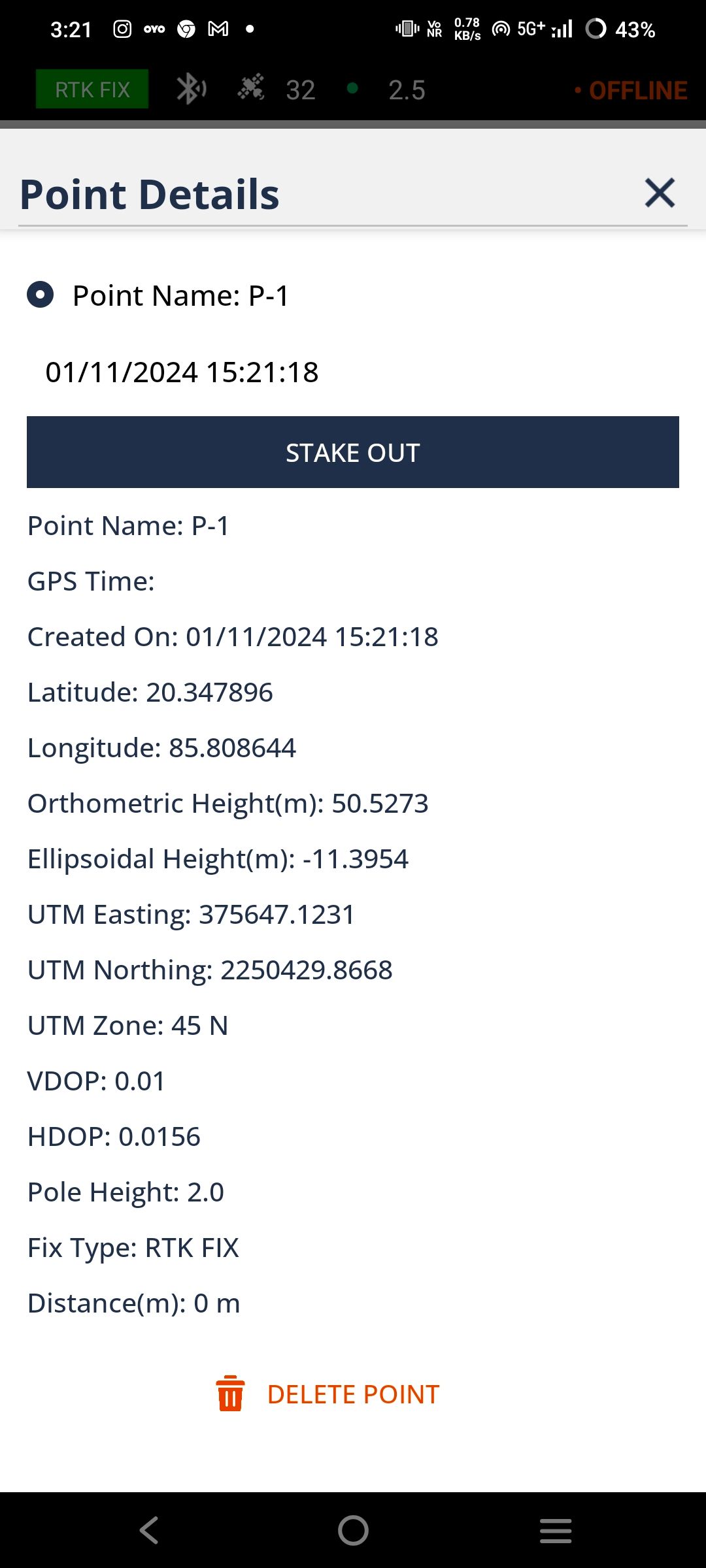The width and height of the screenshot is (706, 1568).
Task: Select the P-1 point radio button
Action: pyautogui.click(x=41, y=295)
